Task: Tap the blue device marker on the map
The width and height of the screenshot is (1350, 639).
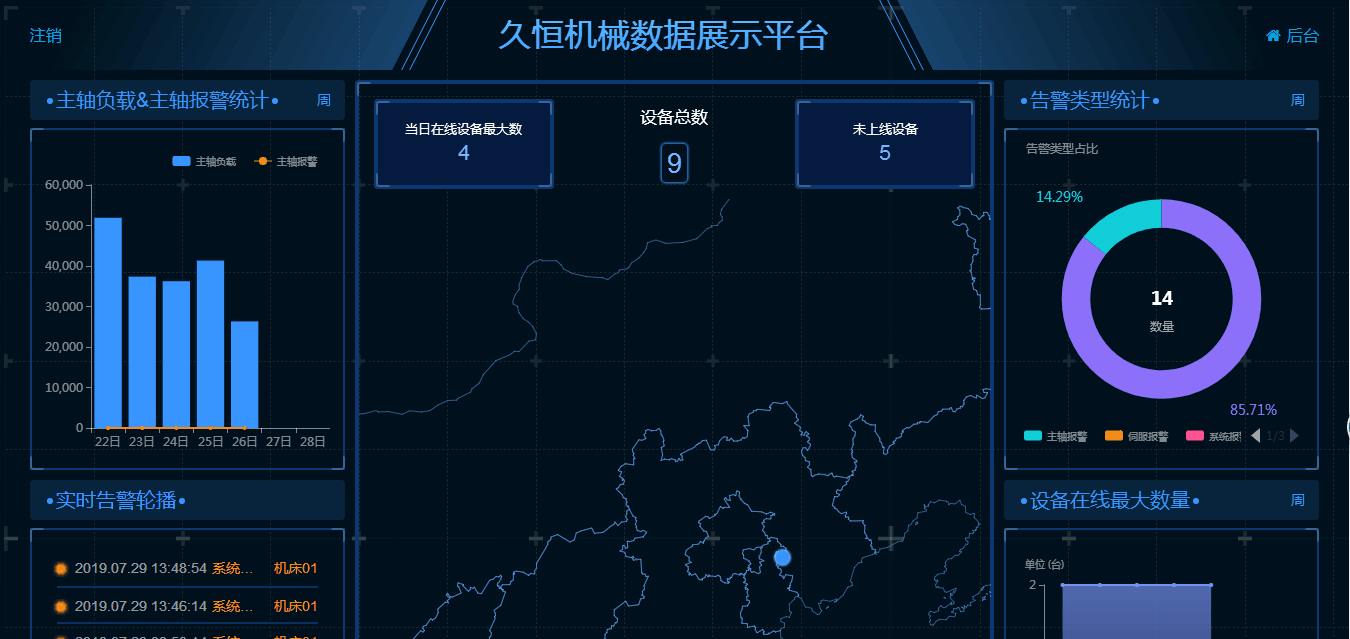Action: coord(782,557)
